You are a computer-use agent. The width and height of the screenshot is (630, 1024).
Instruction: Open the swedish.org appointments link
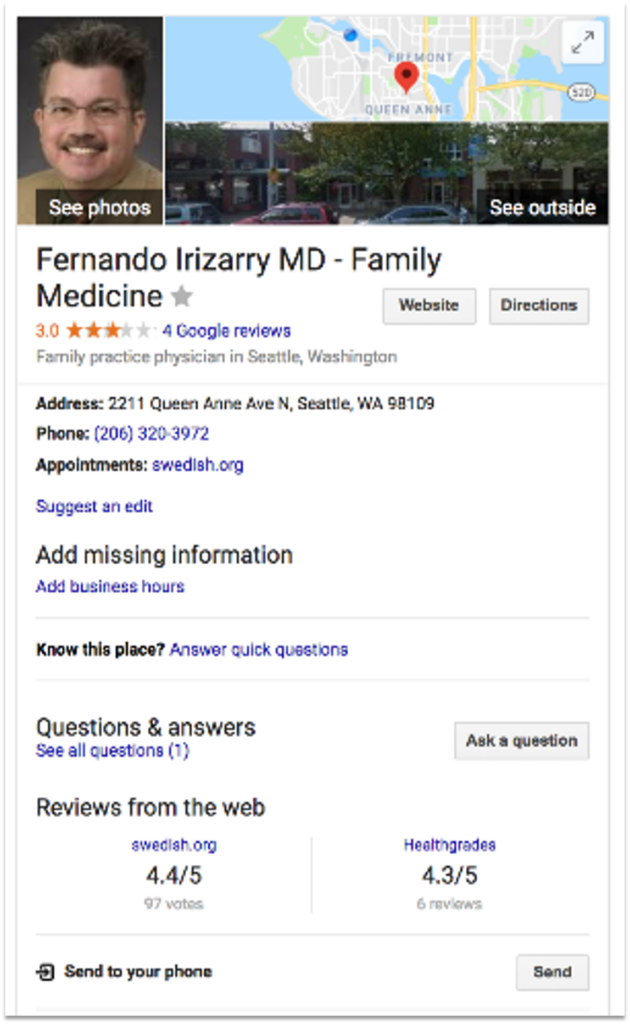[x=198, y=465]
